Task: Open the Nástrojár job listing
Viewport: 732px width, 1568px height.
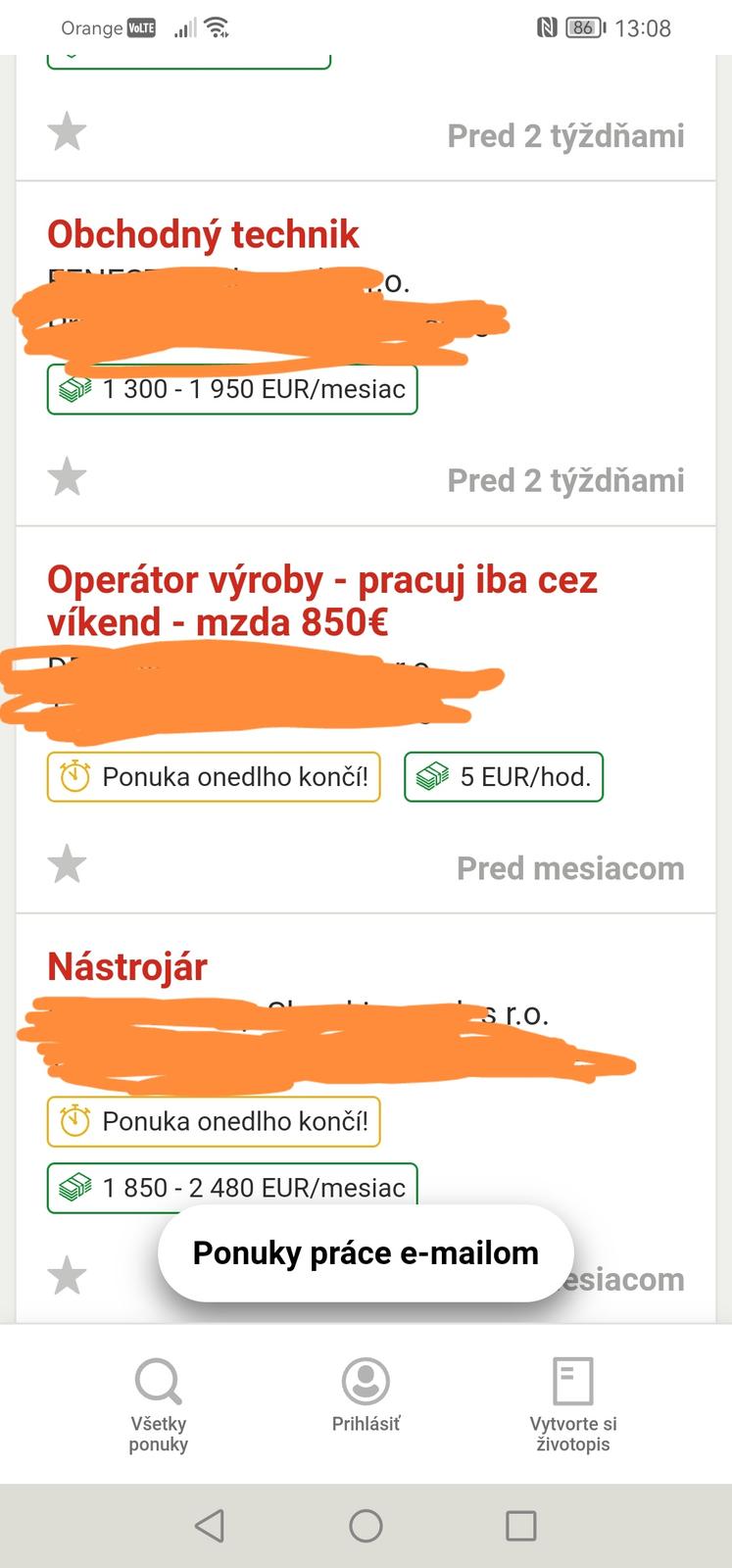Action: pos(127,967)
